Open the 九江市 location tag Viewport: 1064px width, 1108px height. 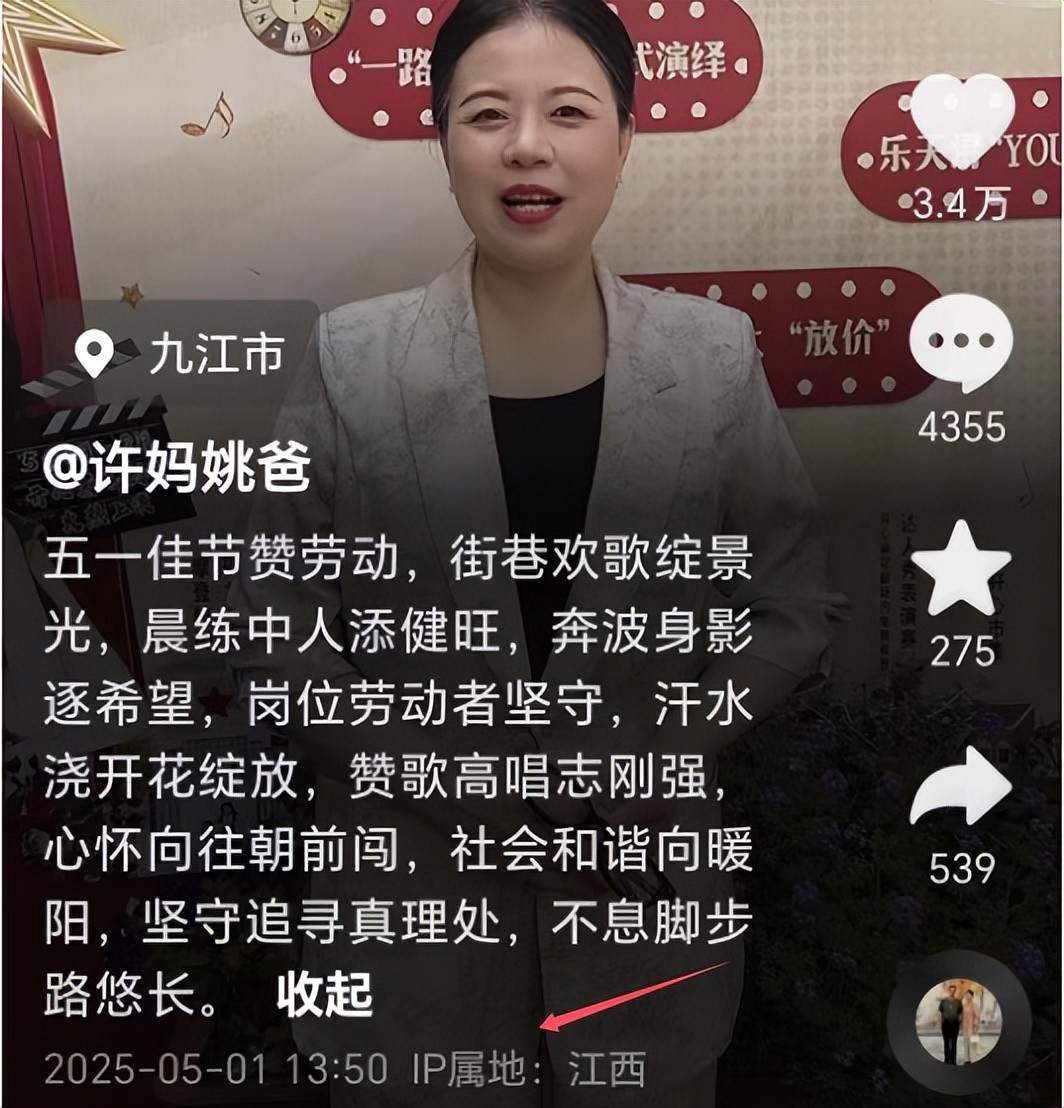181,355
